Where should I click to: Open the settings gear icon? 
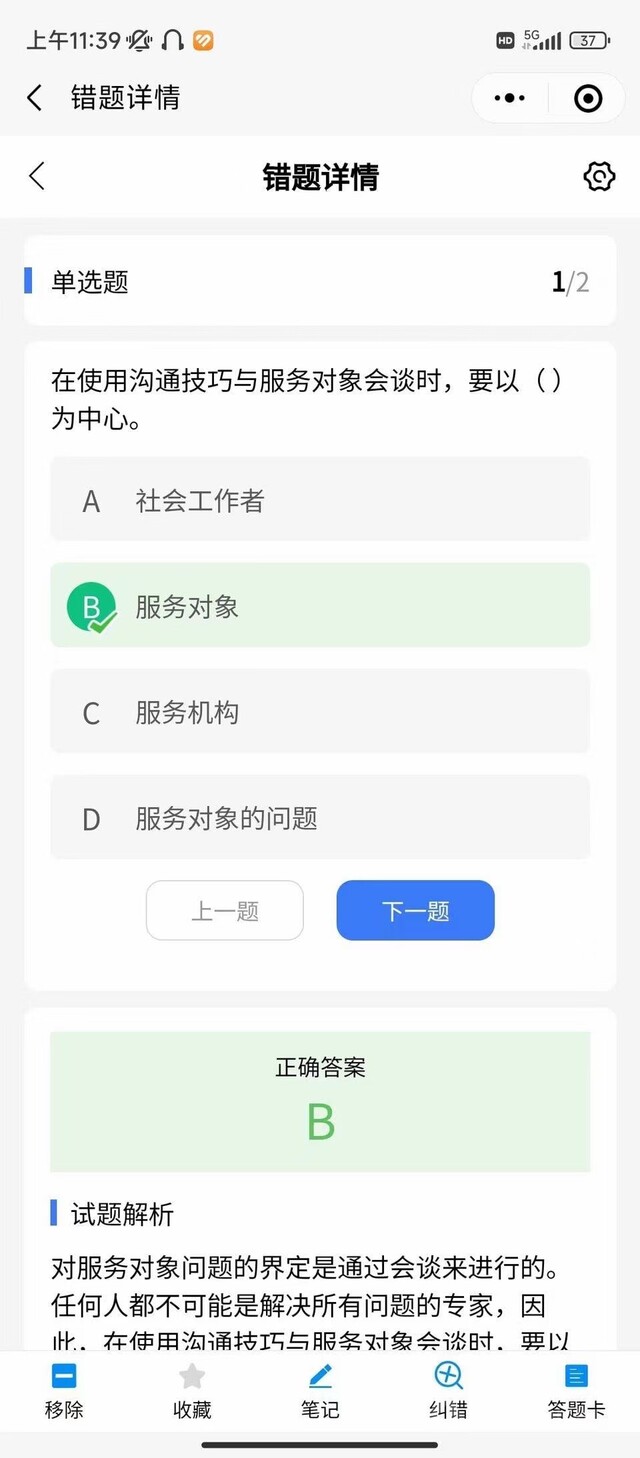(x=598, y=177)
